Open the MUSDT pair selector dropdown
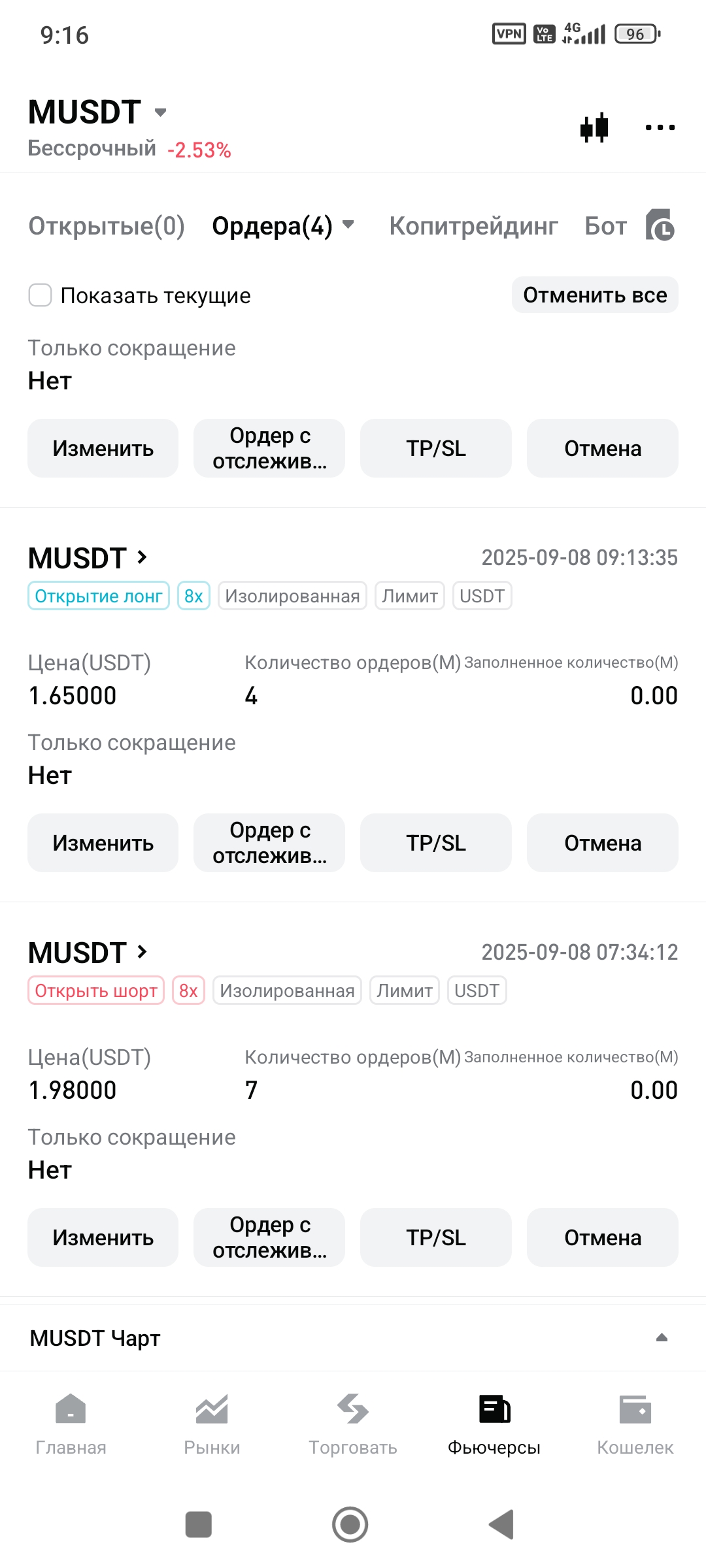This screenshot has width=706, height=1568. click(x=98, y=112)
